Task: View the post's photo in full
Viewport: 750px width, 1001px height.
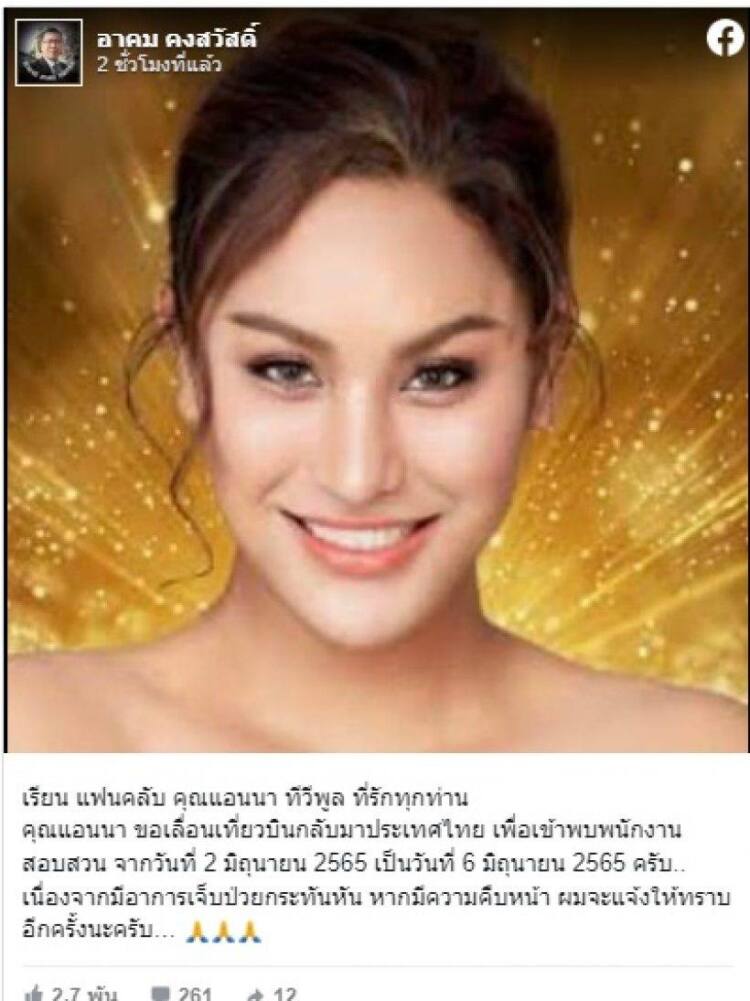Action: coord(375,400)
